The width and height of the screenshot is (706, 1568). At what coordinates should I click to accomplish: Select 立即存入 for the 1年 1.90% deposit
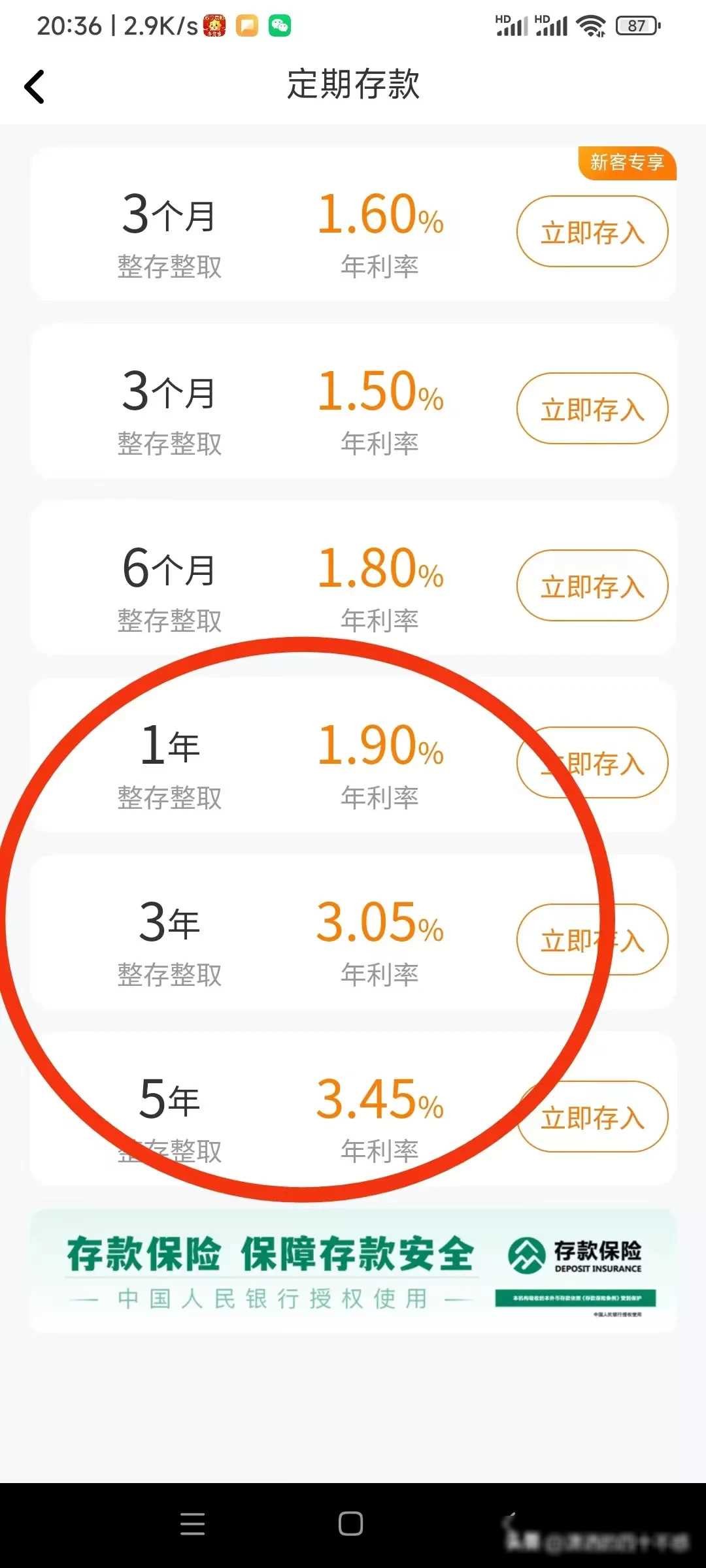[x=592, y=763]
